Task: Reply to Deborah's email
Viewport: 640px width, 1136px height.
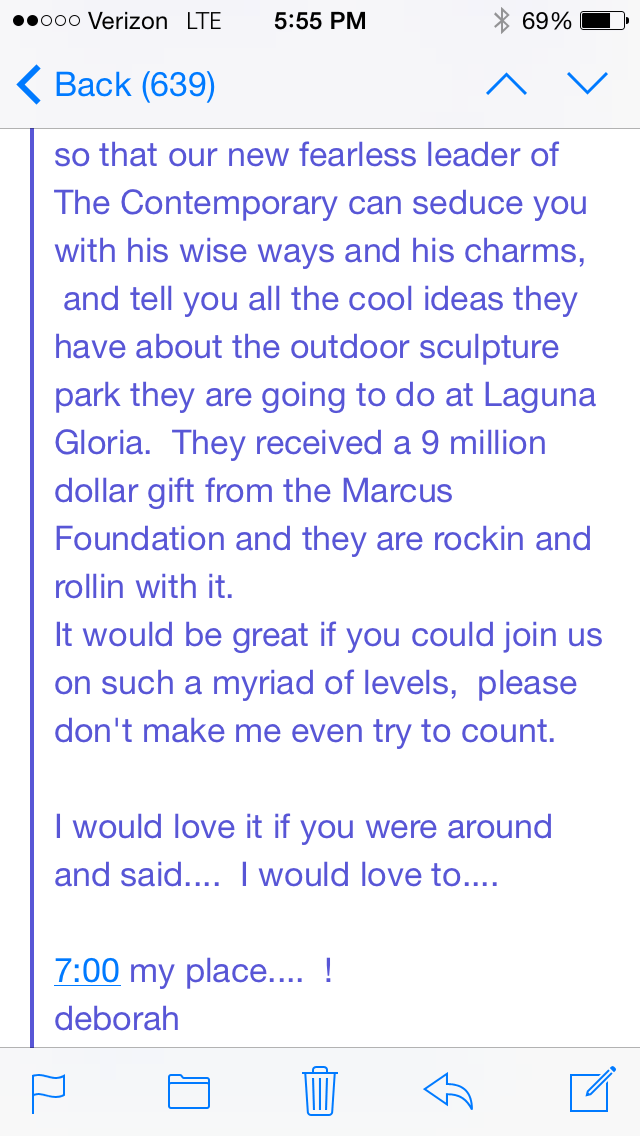Action: (x=448, y=1090)
